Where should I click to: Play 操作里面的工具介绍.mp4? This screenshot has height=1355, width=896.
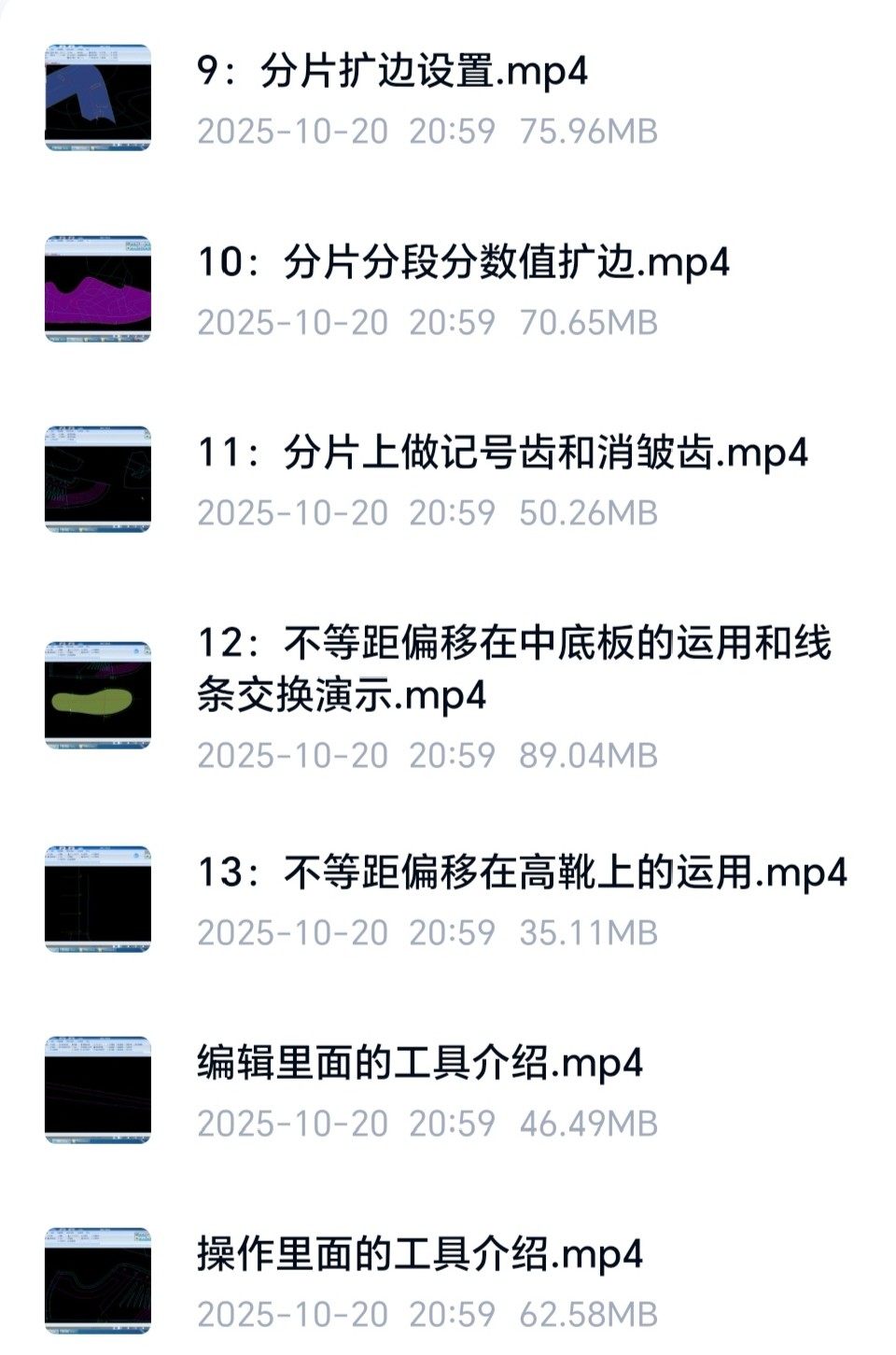point(419,1253)
